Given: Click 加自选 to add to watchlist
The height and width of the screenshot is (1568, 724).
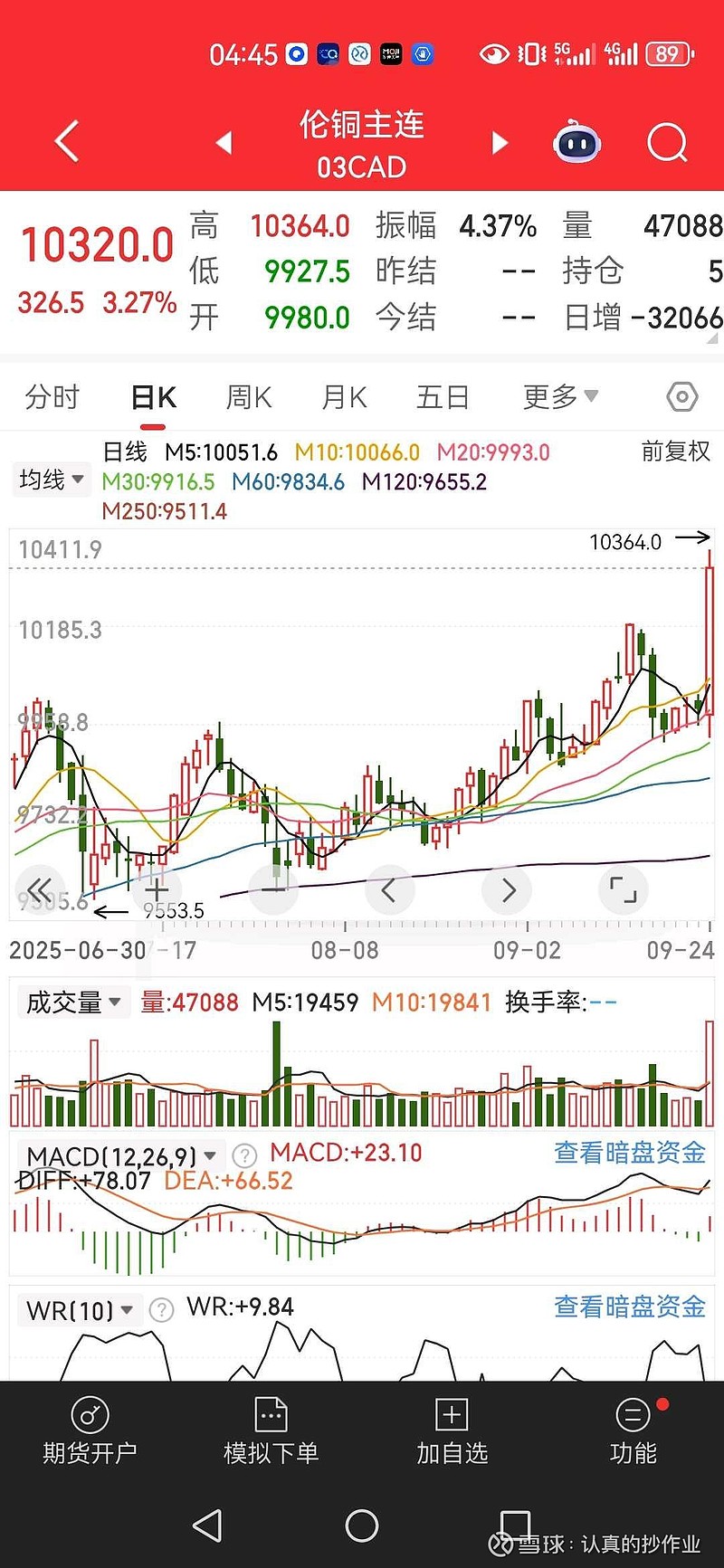Looking at the screenshot, I should (x=452, y=1430).
